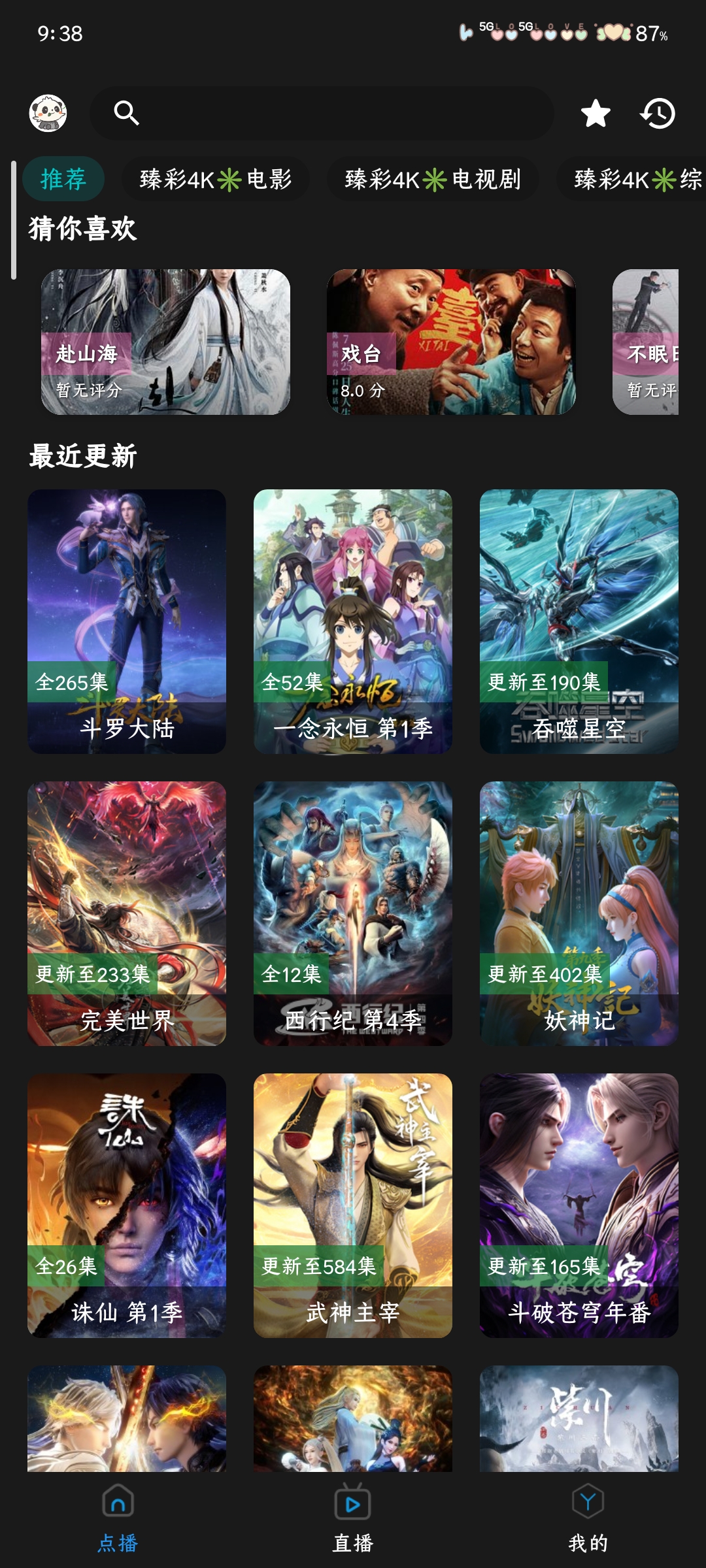Screen dimensions: 706x1568
Task: Open 一念永恒 第1季 card
Action: 353,621
